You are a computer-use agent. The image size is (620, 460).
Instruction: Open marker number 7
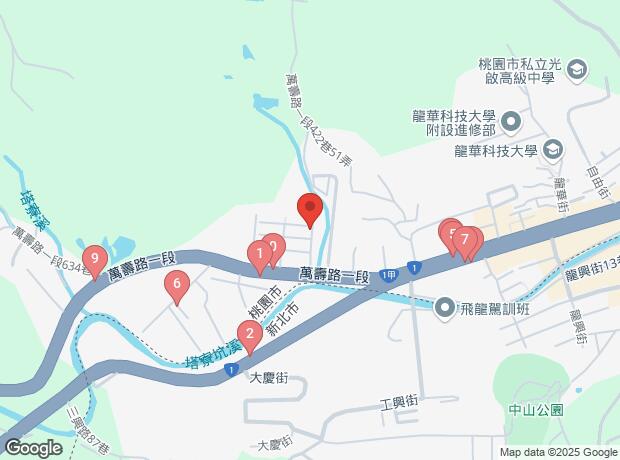[466, 240]
